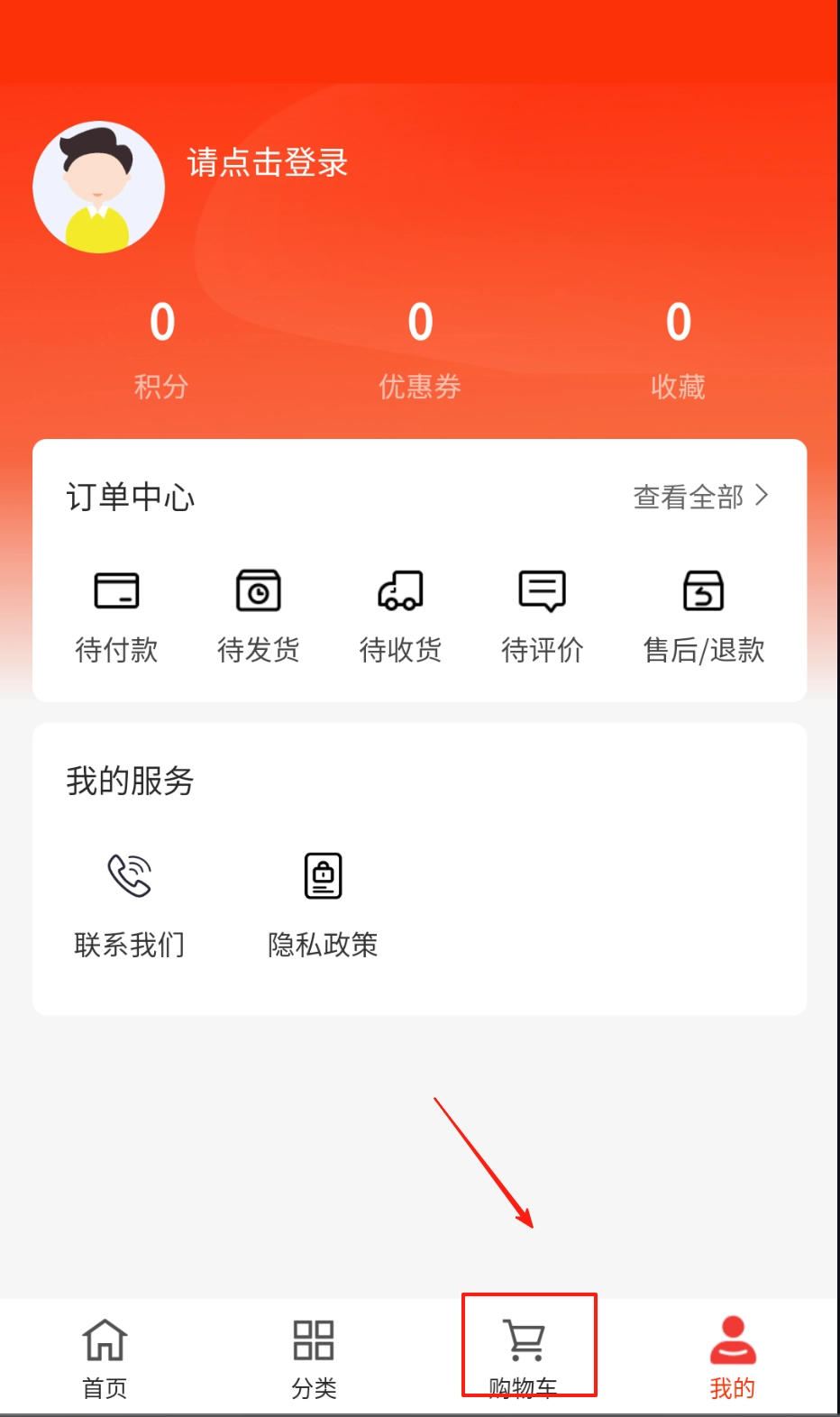Tap 请点击登录 to log in
Viewport: 840px width, 1417px height.
(x=268, y=163)
